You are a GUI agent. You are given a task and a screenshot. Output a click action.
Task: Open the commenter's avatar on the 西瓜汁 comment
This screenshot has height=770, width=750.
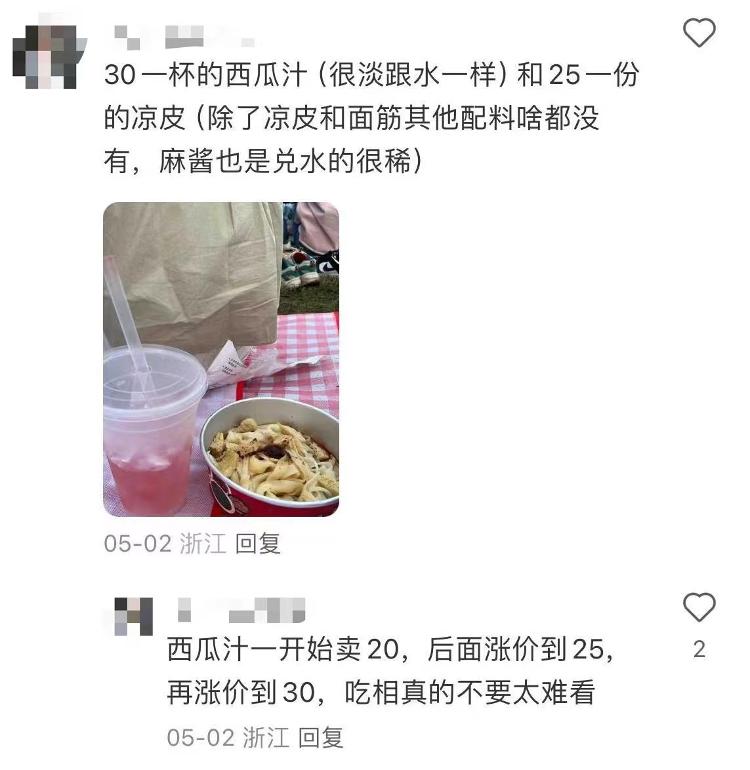45,52
